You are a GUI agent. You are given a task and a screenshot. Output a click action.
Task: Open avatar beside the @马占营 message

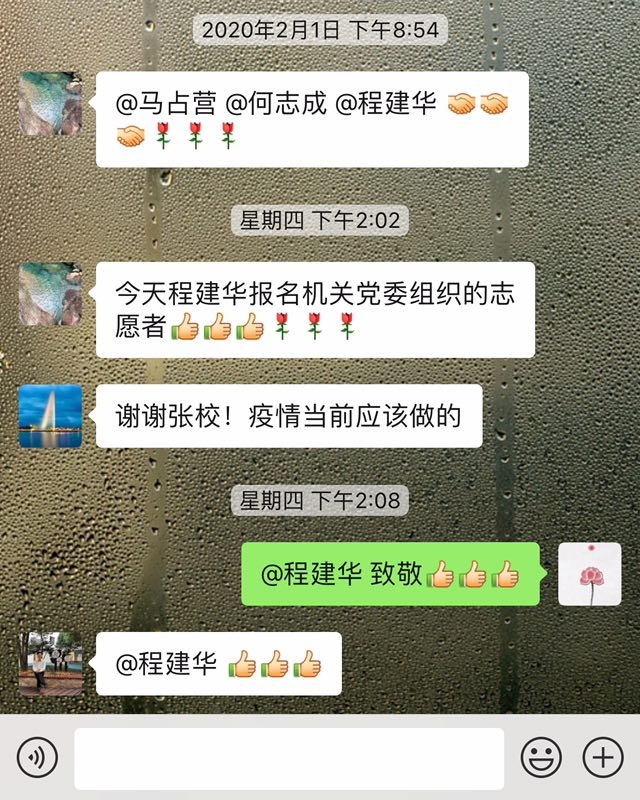coord(50,103)
